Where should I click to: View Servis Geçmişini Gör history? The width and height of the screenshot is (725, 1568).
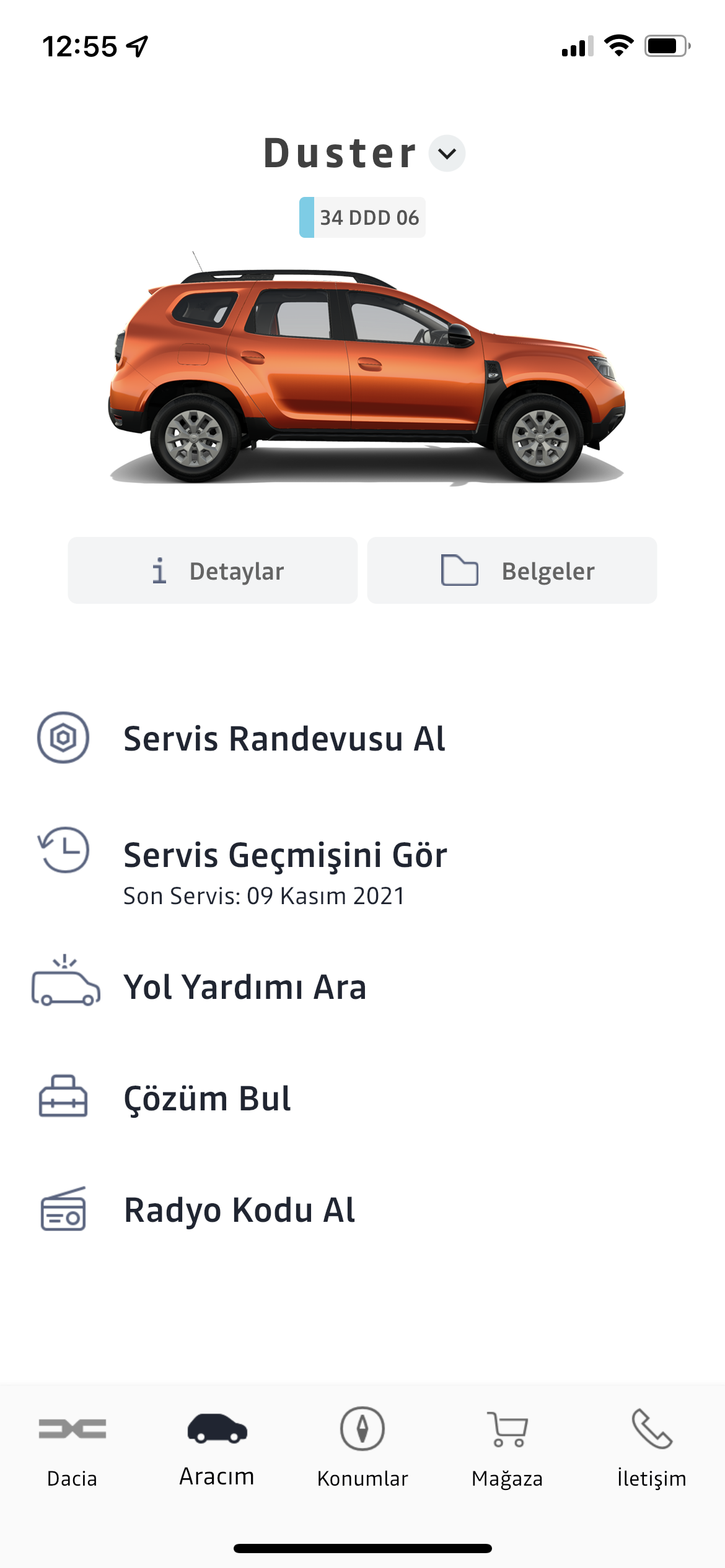pyautogui.click(x=285, y=855)
